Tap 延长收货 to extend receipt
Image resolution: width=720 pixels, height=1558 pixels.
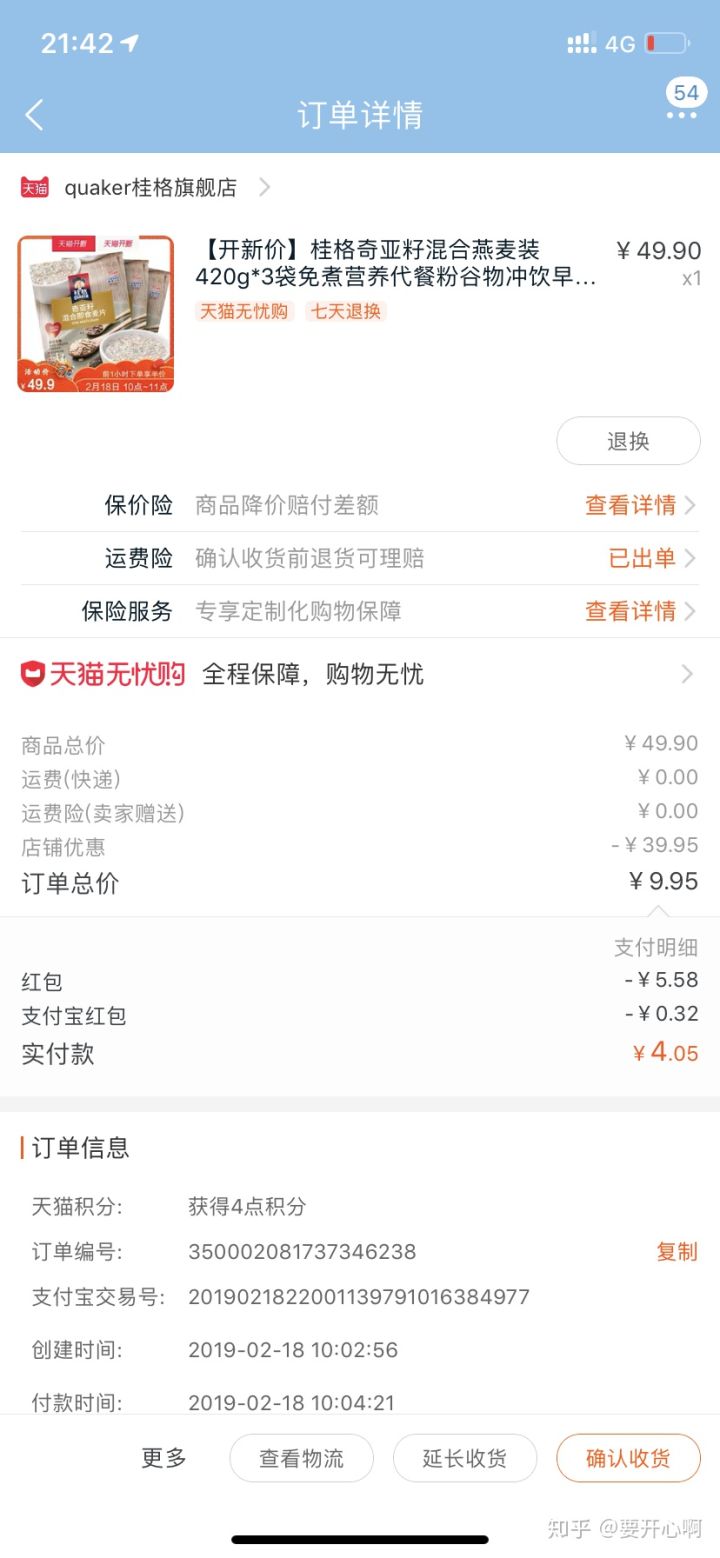click(464, 1458)
